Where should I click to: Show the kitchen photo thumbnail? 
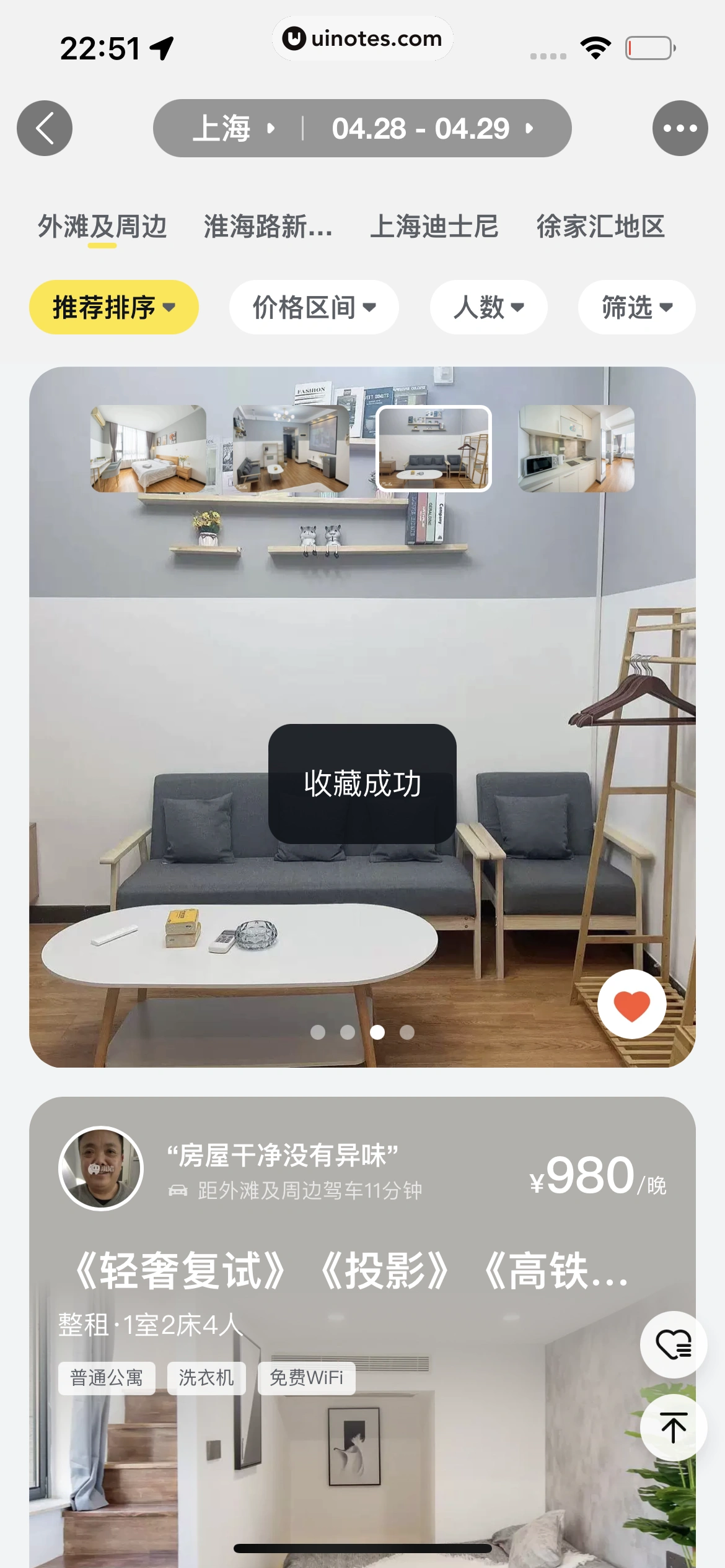[576, 448]
